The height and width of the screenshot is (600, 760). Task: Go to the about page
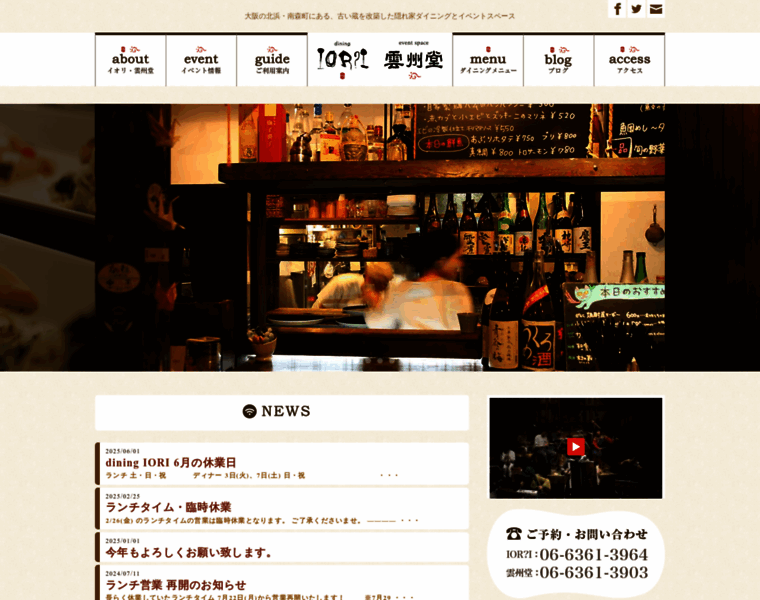(130, 61)
